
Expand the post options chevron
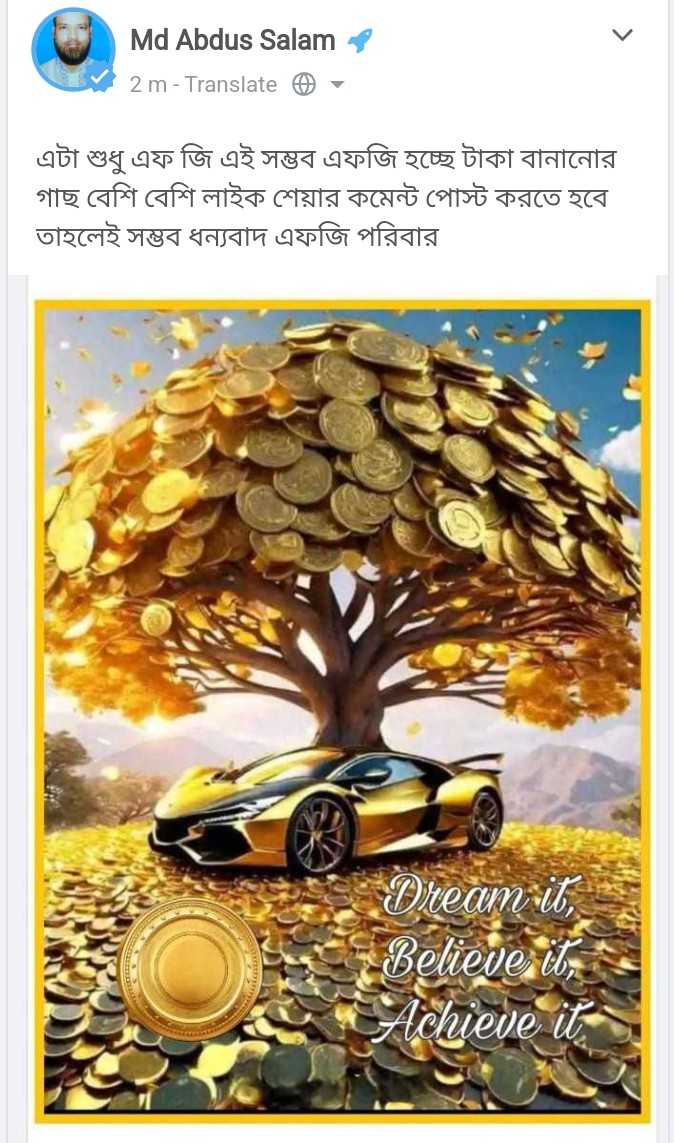pos(622,36)
